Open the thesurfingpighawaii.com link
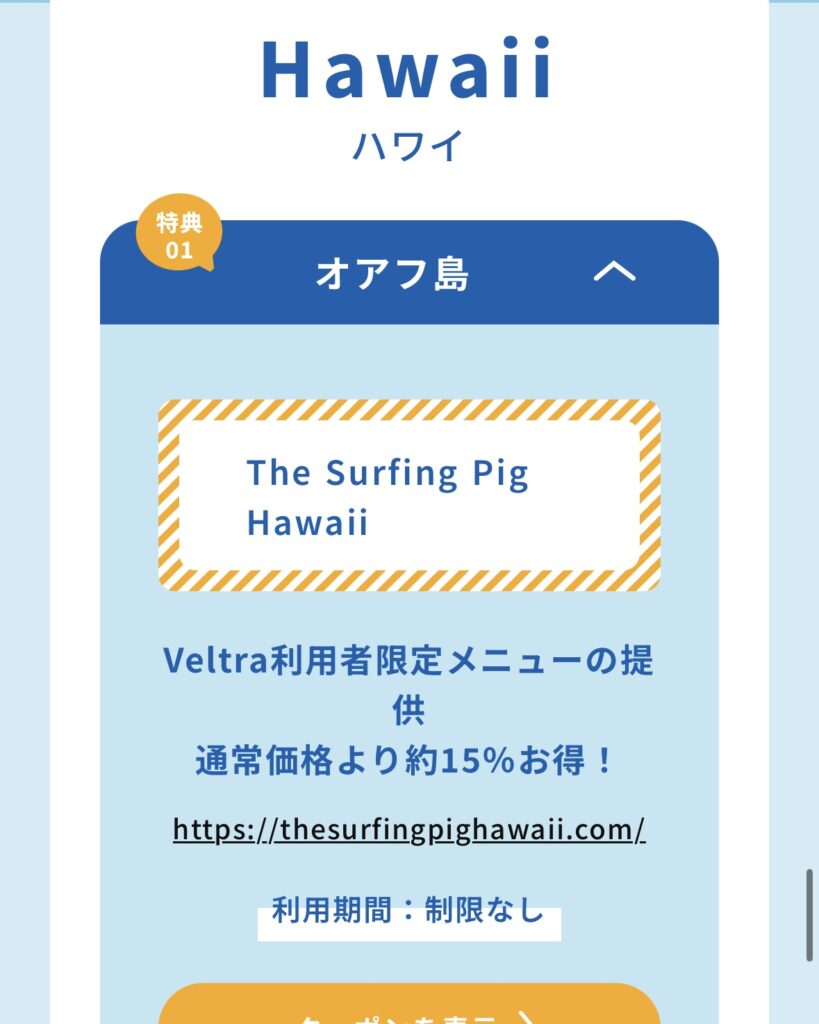 pos(409,830)
